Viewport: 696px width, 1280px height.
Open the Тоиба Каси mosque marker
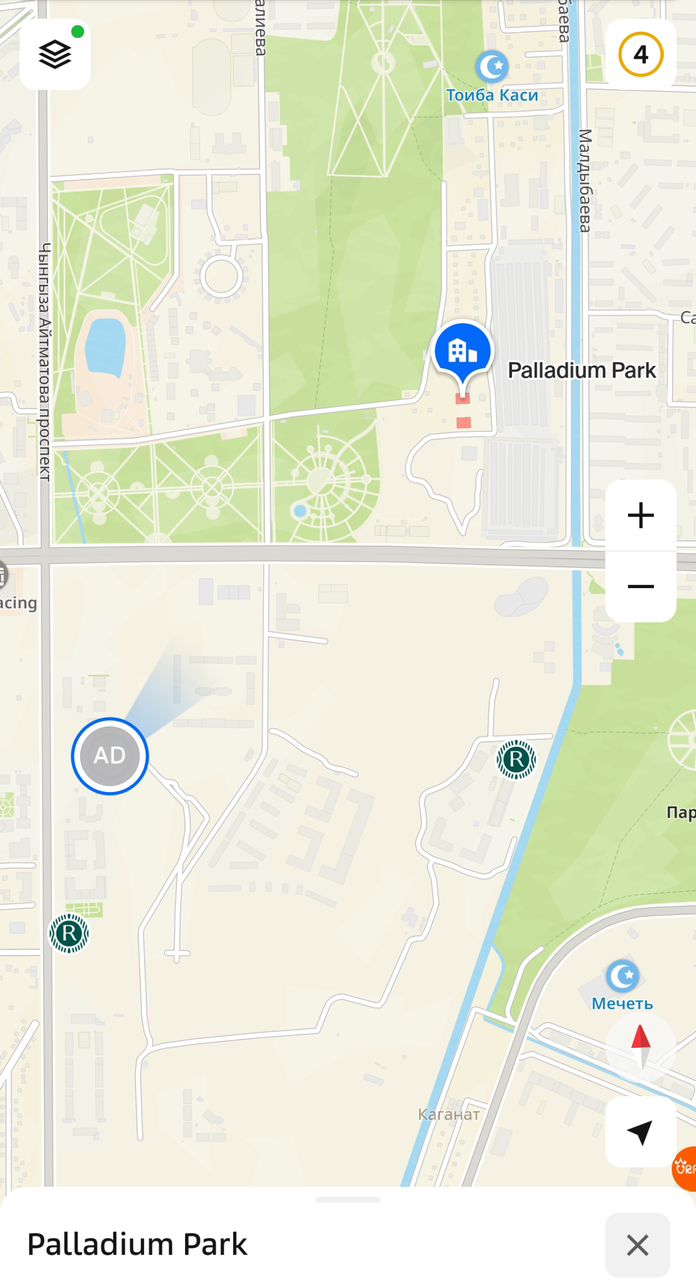tap(491, 68)
